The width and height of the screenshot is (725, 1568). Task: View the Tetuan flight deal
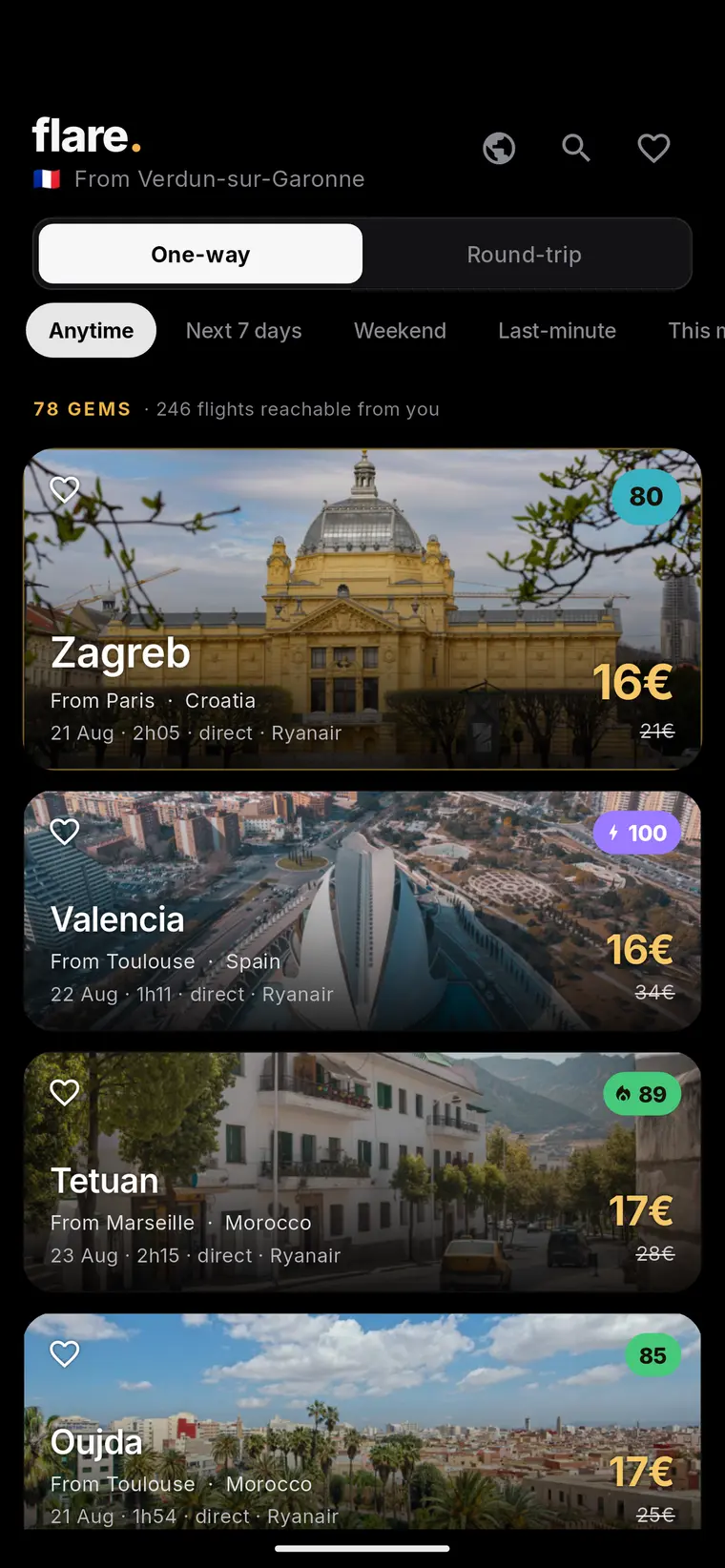click(x=362, y=1172)
